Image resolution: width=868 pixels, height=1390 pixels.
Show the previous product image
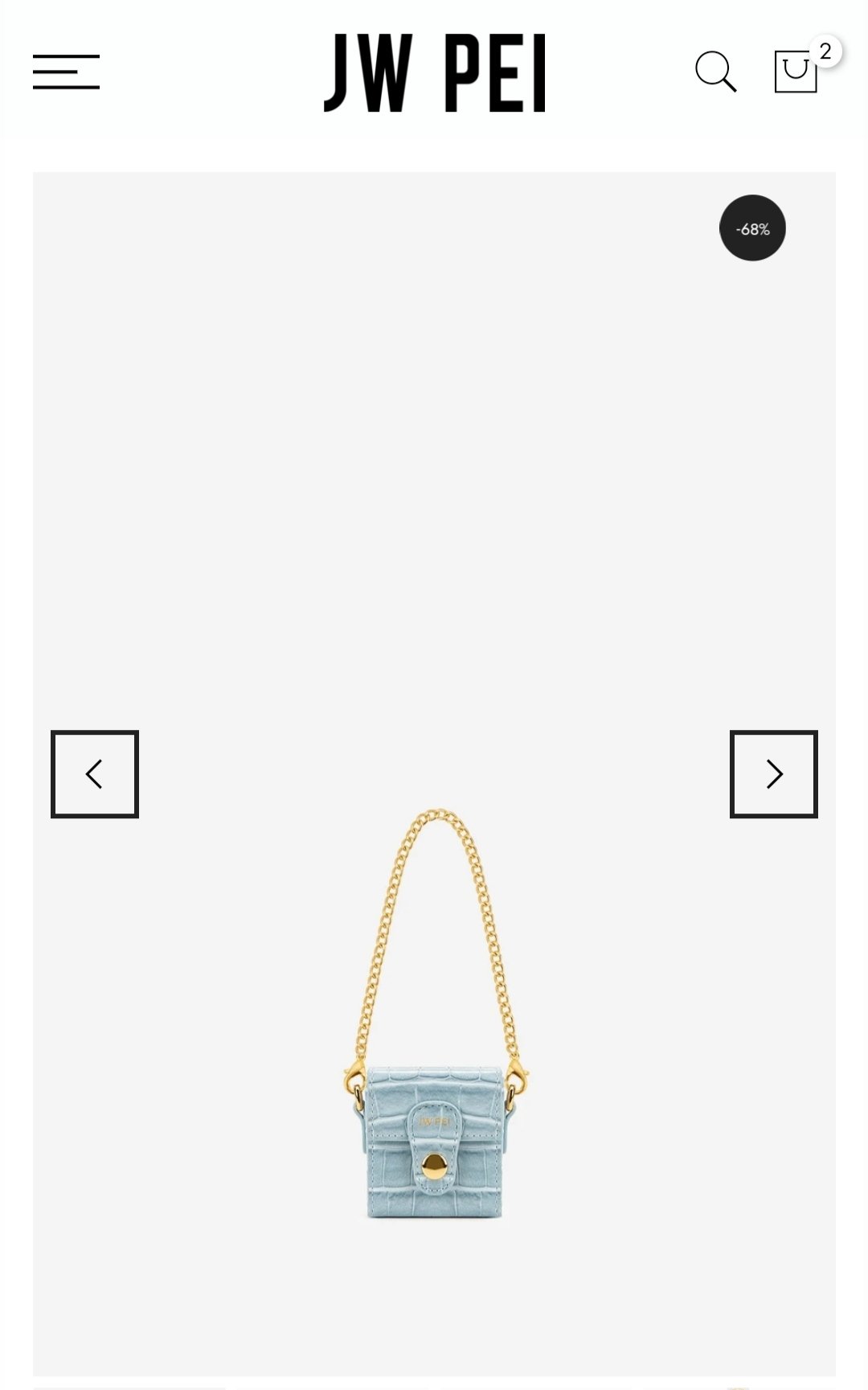pyautogui.click(x=95, y=774)
